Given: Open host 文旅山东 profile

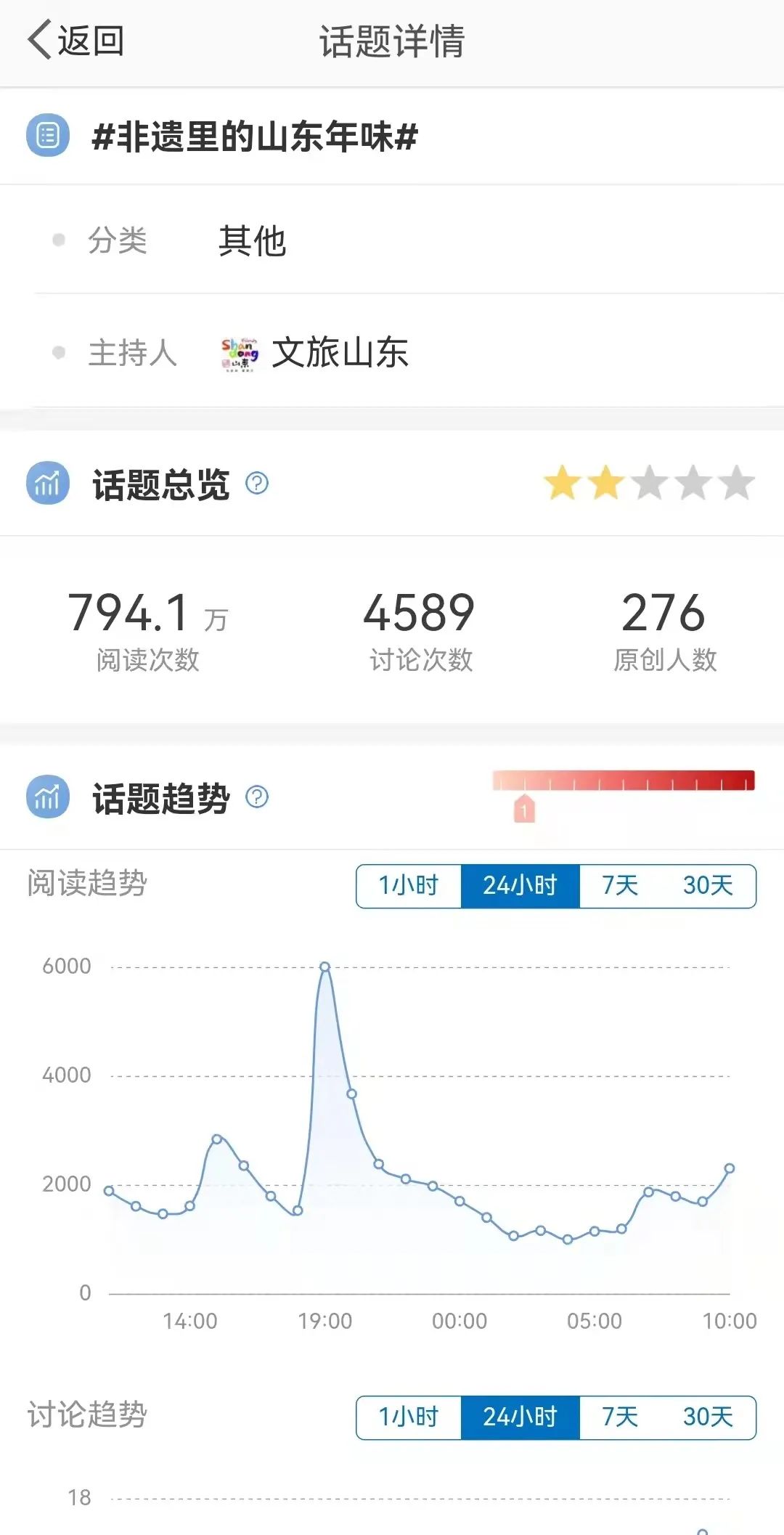Looking at the screenshot, I should click(315, 354).
